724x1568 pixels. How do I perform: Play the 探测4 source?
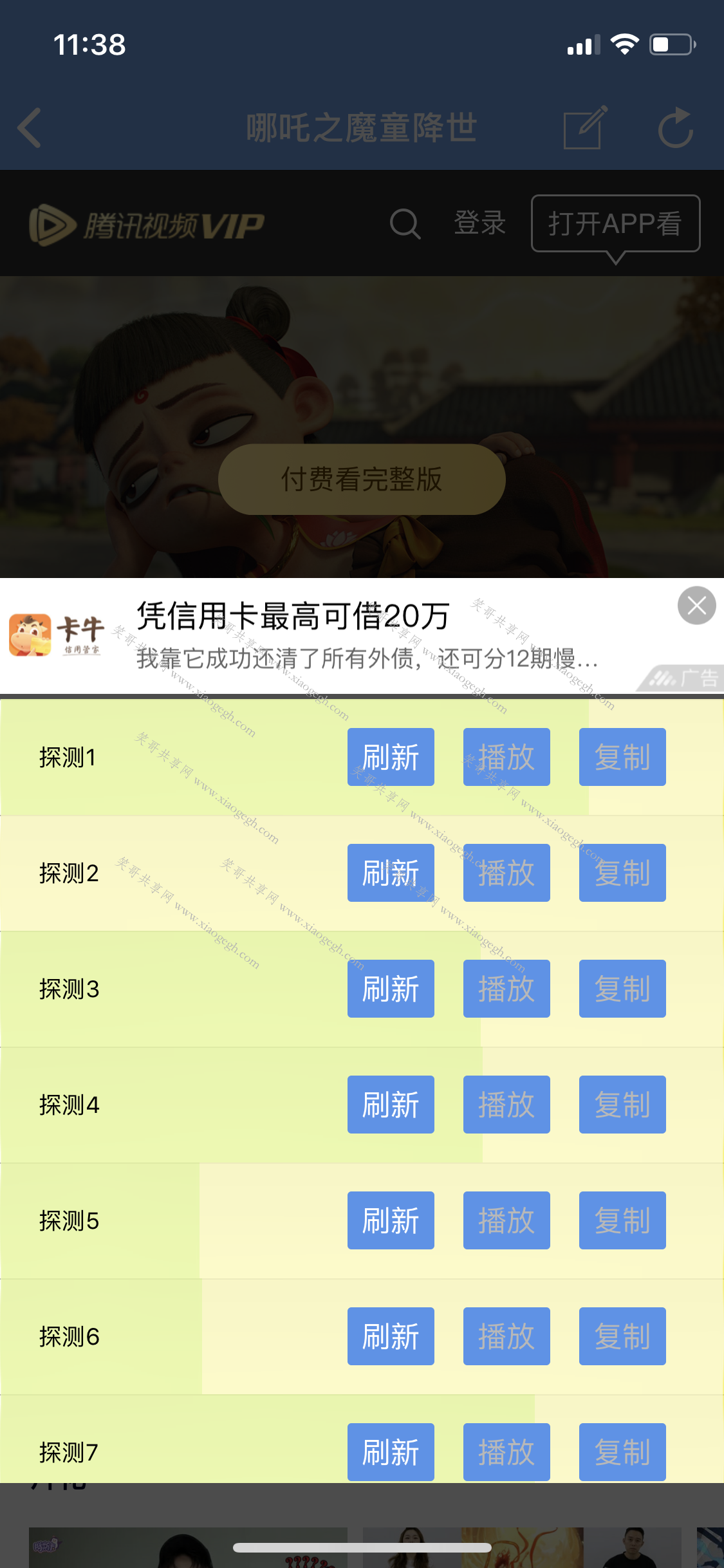(506, 1105)
